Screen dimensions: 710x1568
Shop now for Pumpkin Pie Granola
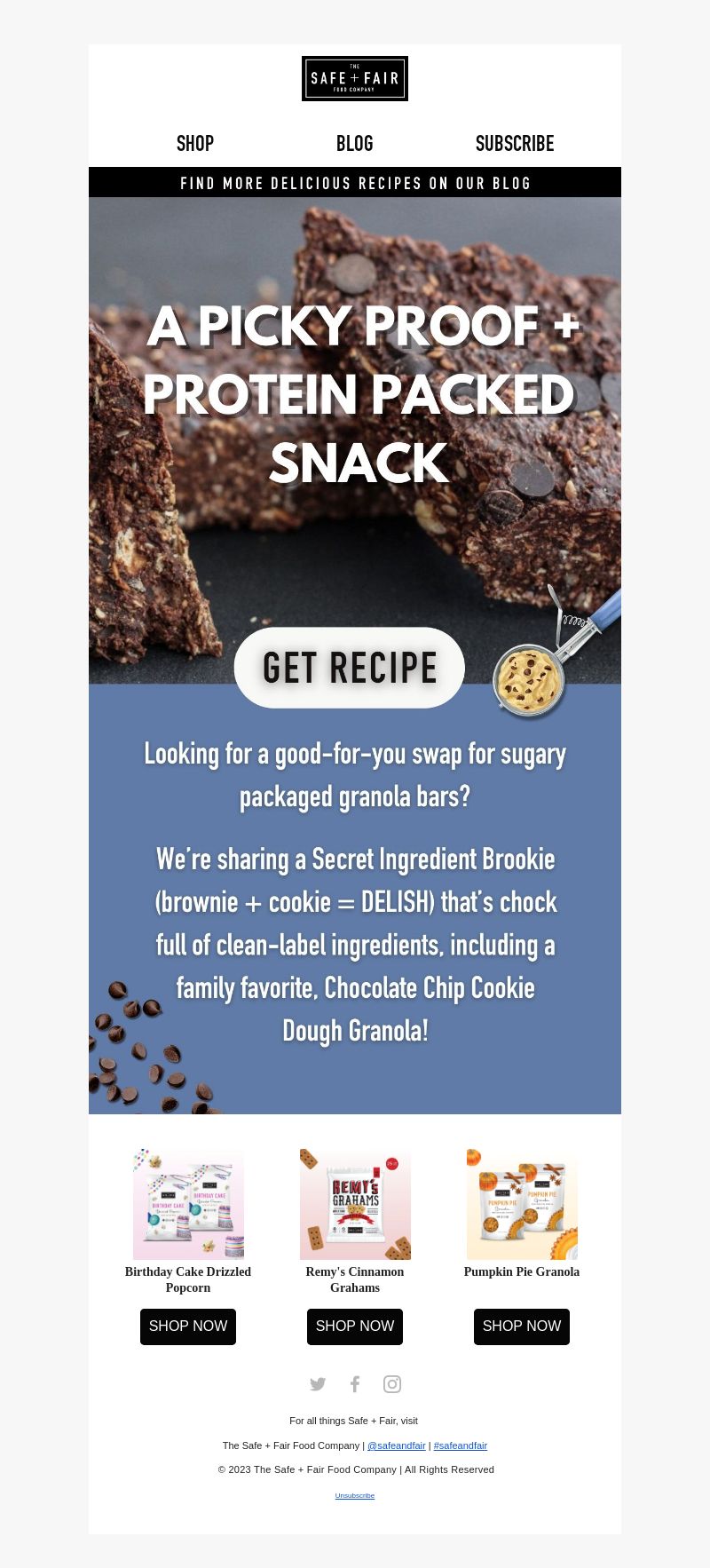[522, 1326]
